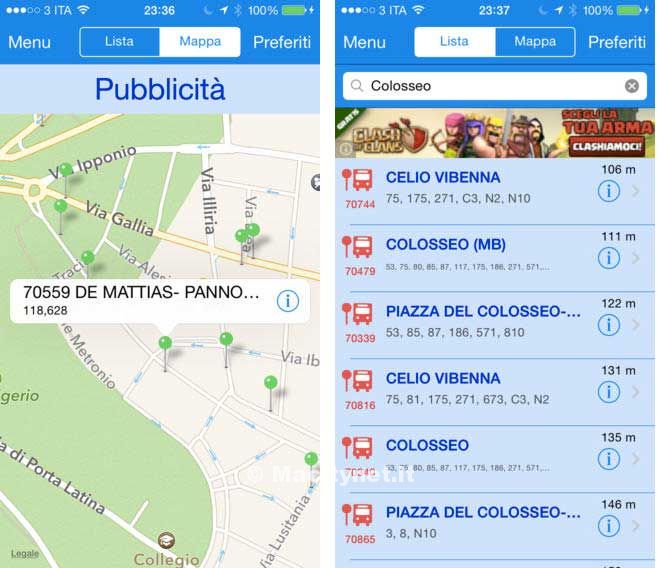660x568 pixels.
Task: Open stop 70744 CELIO VIBENNA
Action: [x=470, y=187]
